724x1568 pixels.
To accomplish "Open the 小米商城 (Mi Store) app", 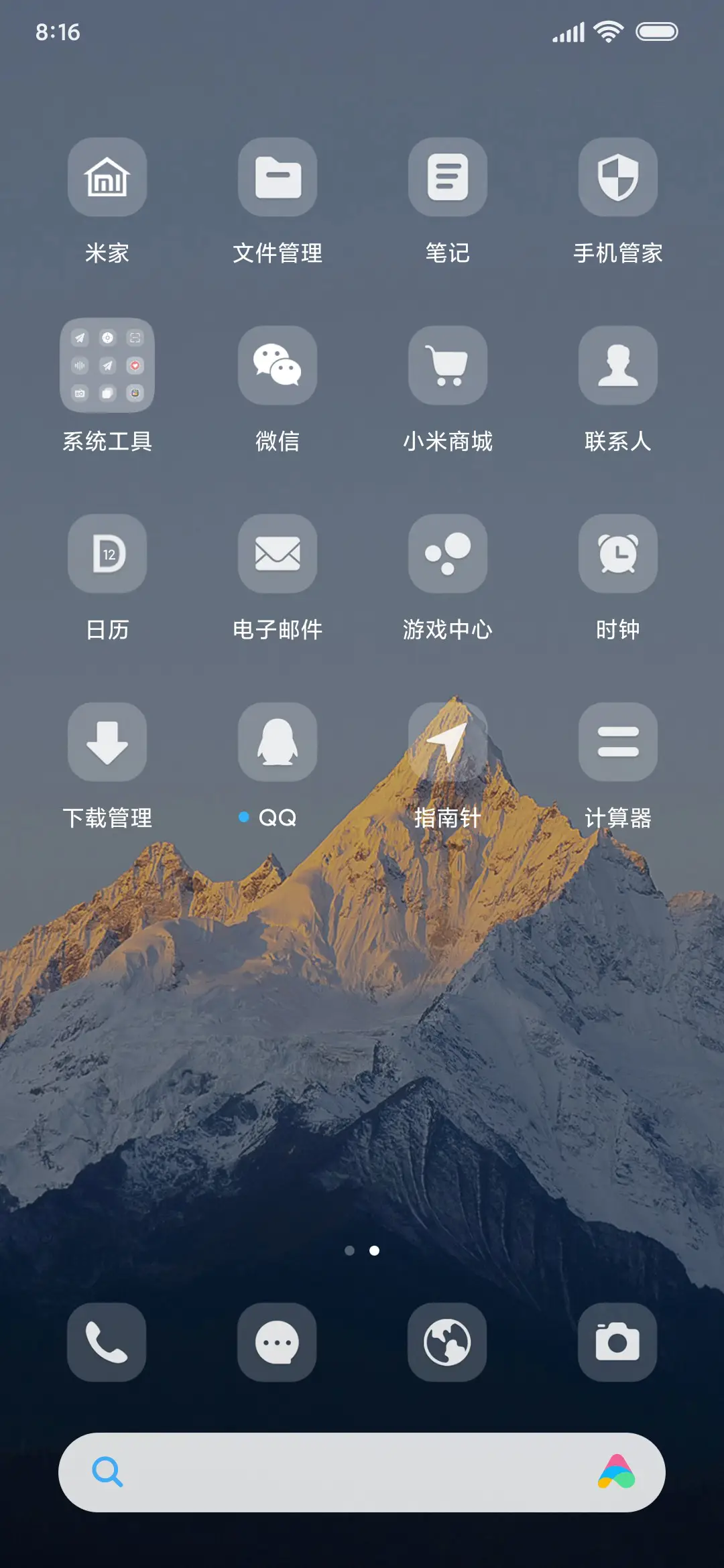I will tap(447, 366).
